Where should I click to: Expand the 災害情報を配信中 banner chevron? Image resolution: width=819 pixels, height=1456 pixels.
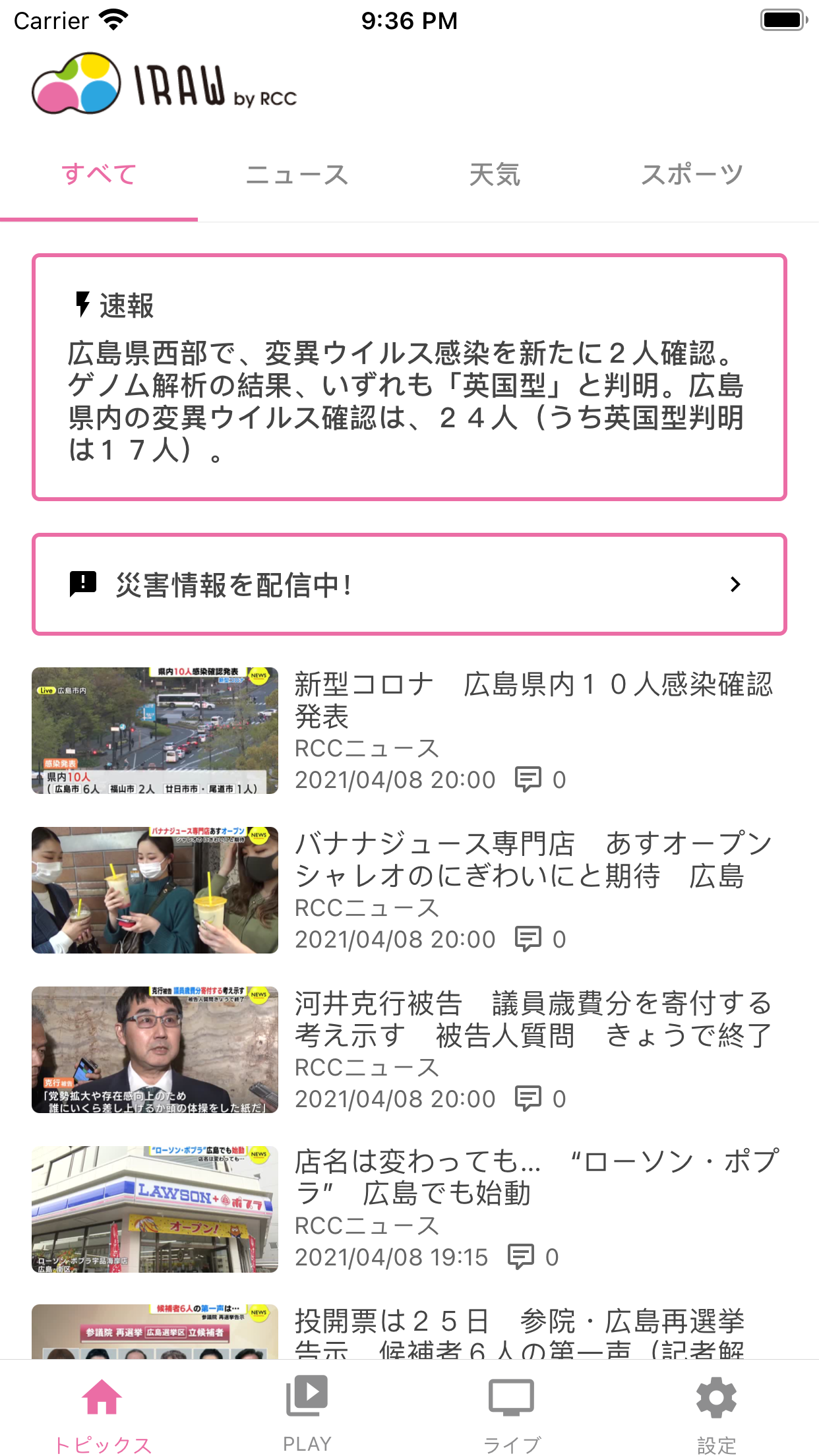tap(735, 584)
